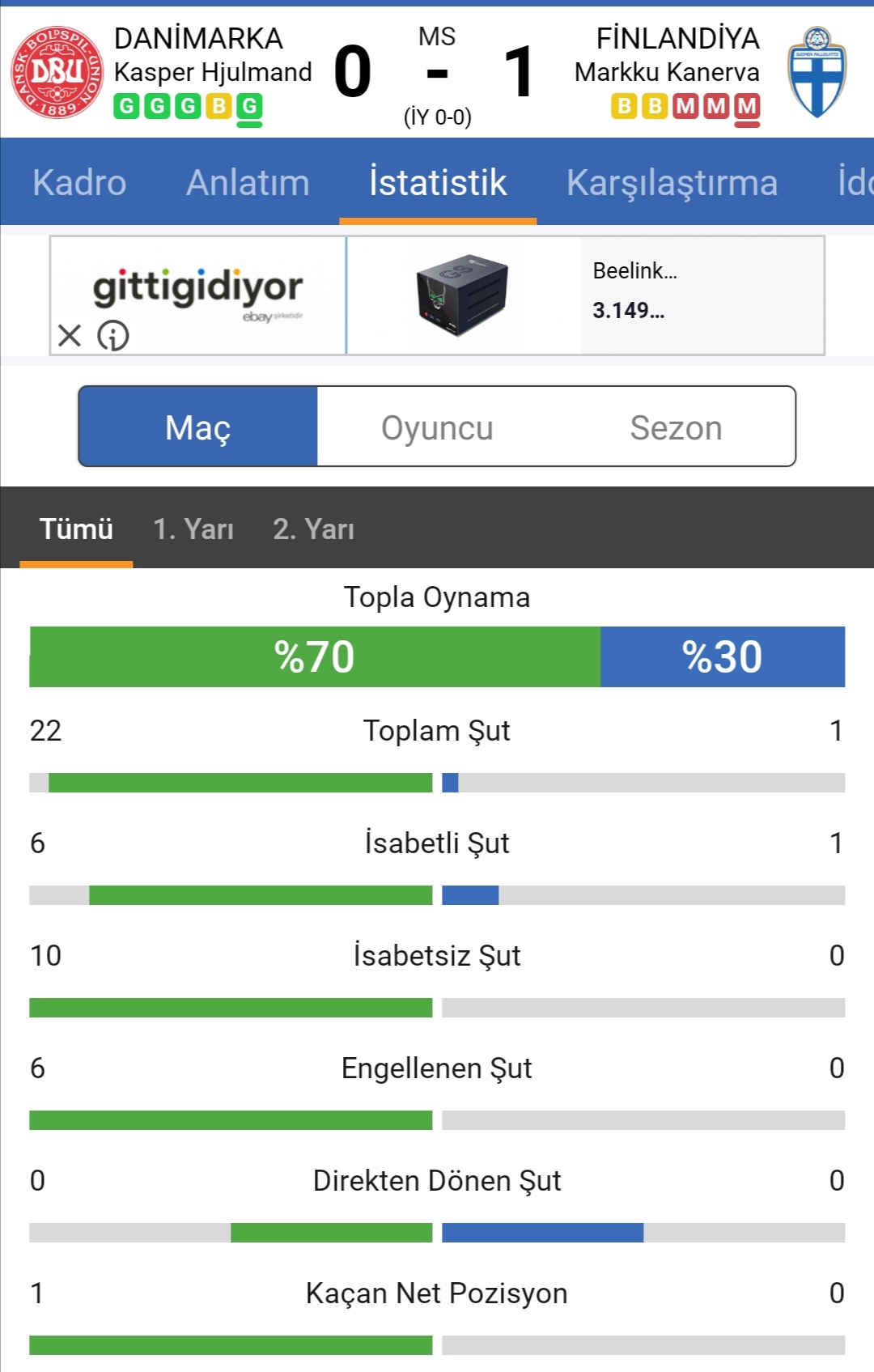
Task: Dismiss the gittigidiyor ad banner
Action: point(70,335)
